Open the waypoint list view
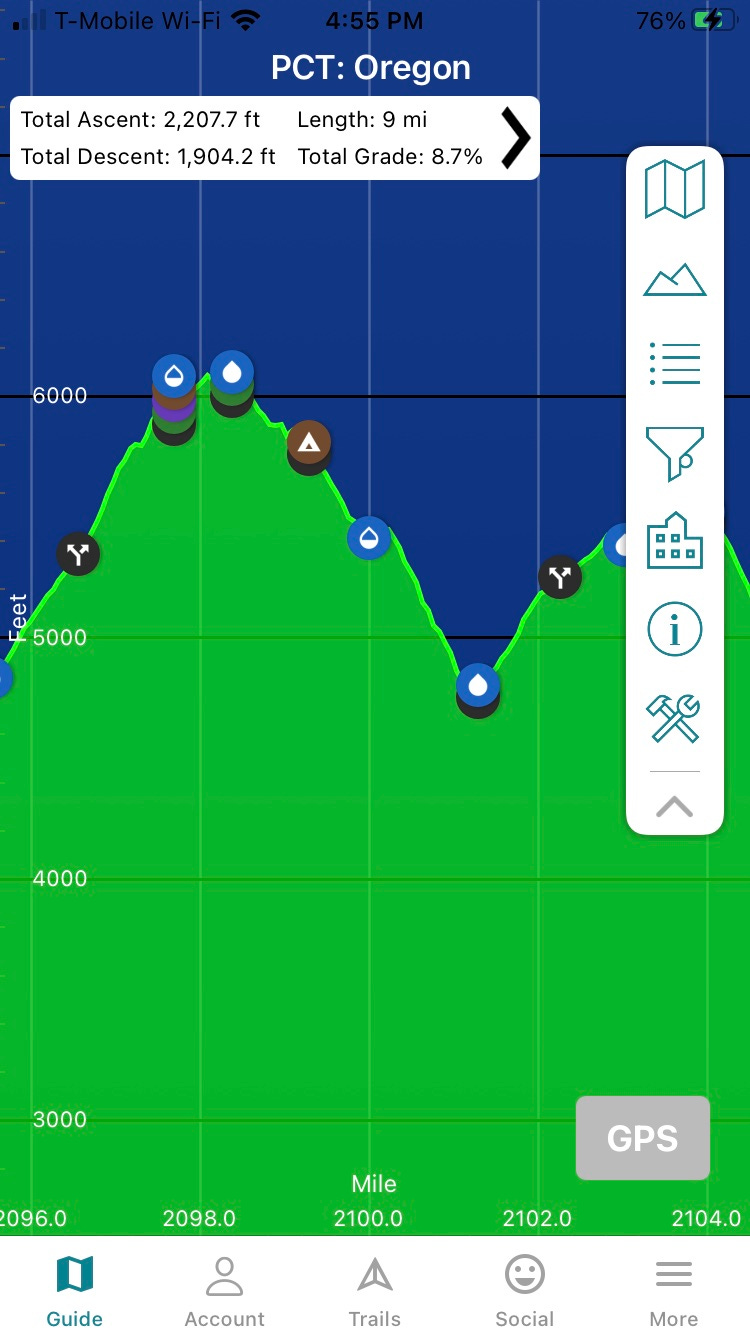750x1334 pixels. (675, 364)
